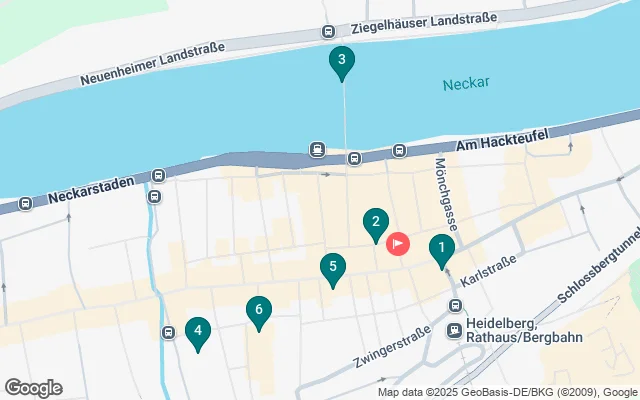
Task: Select map marker number 4
Action: pyautogui.click(x=198, y=330)
